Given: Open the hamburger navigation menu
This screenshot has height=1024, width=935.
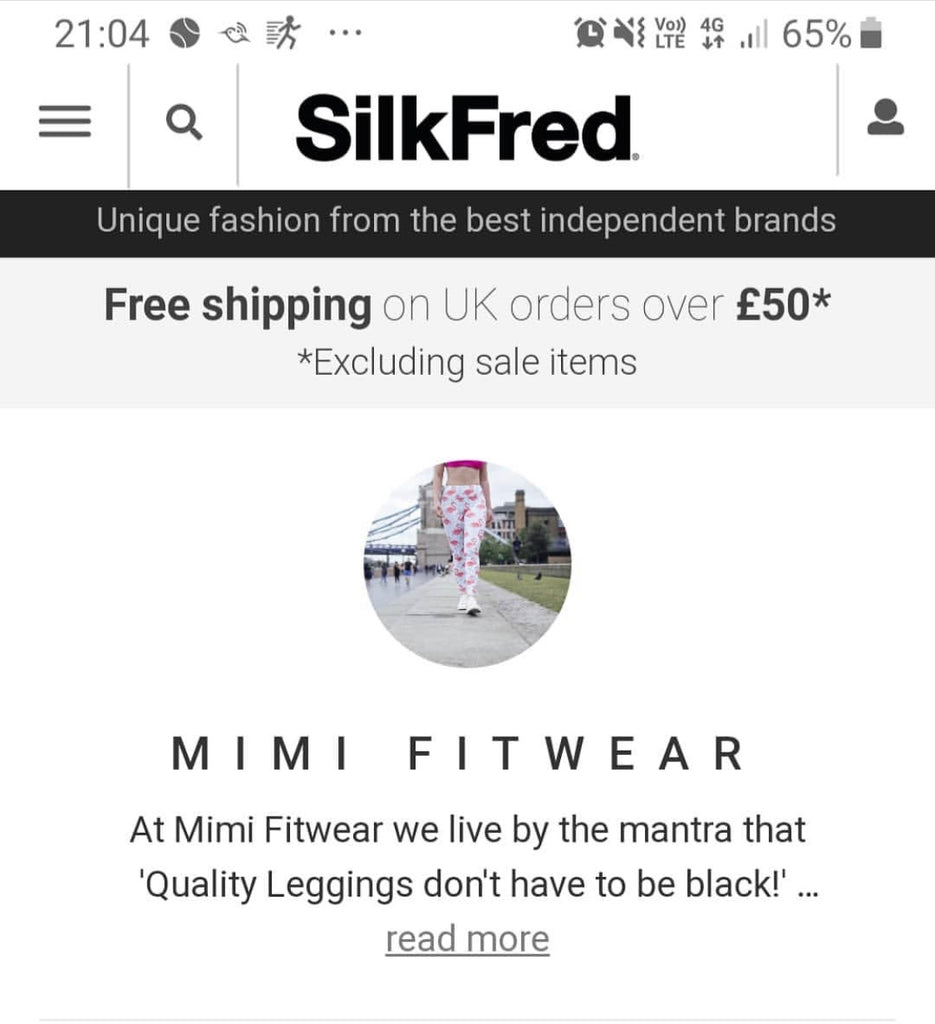Looking at the screenshot, I should (x=64, y=123).
